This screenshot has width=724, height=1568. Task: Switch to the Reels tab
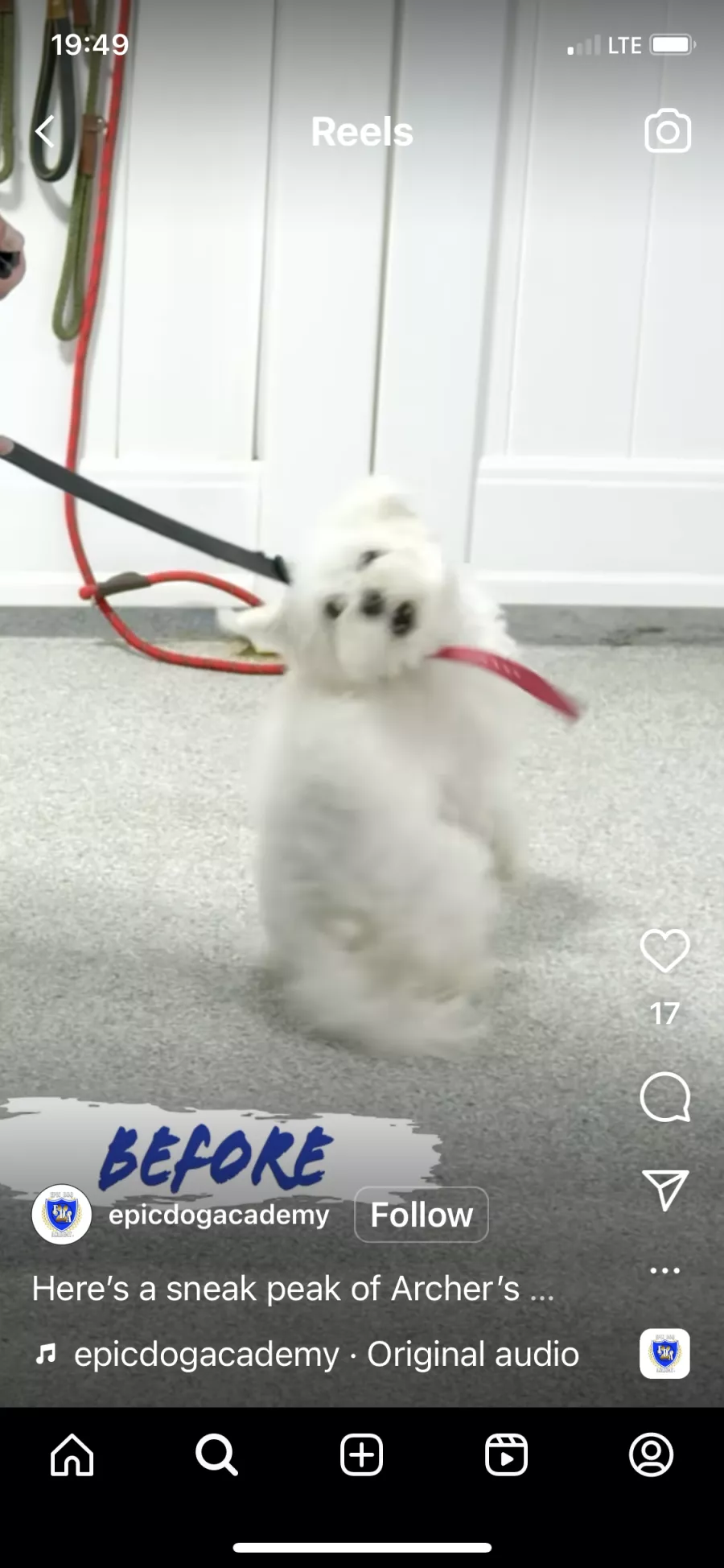tap(506, 1455)
